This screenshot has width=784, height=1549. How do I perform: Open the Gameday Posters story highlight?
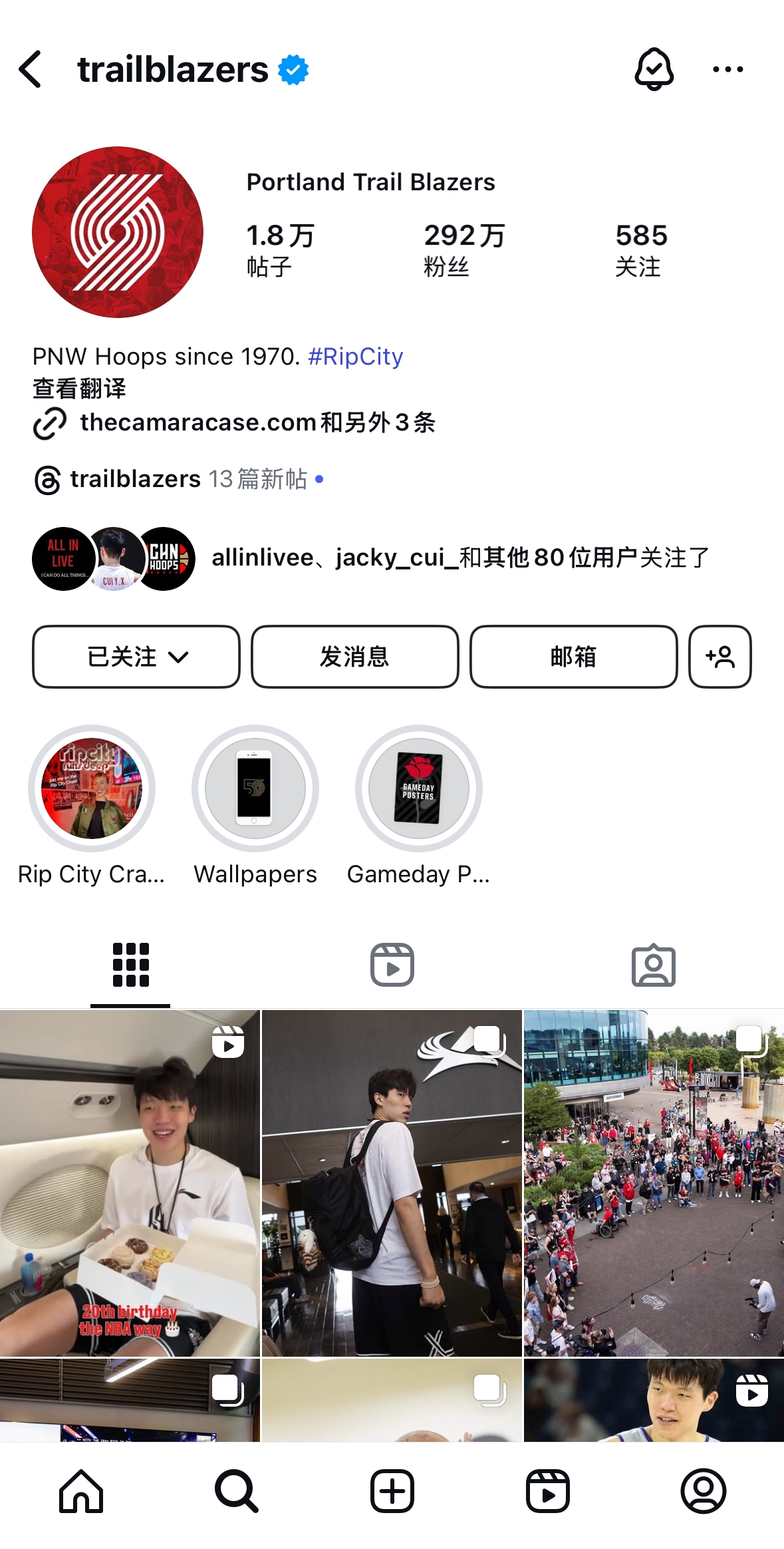[418, 788]
